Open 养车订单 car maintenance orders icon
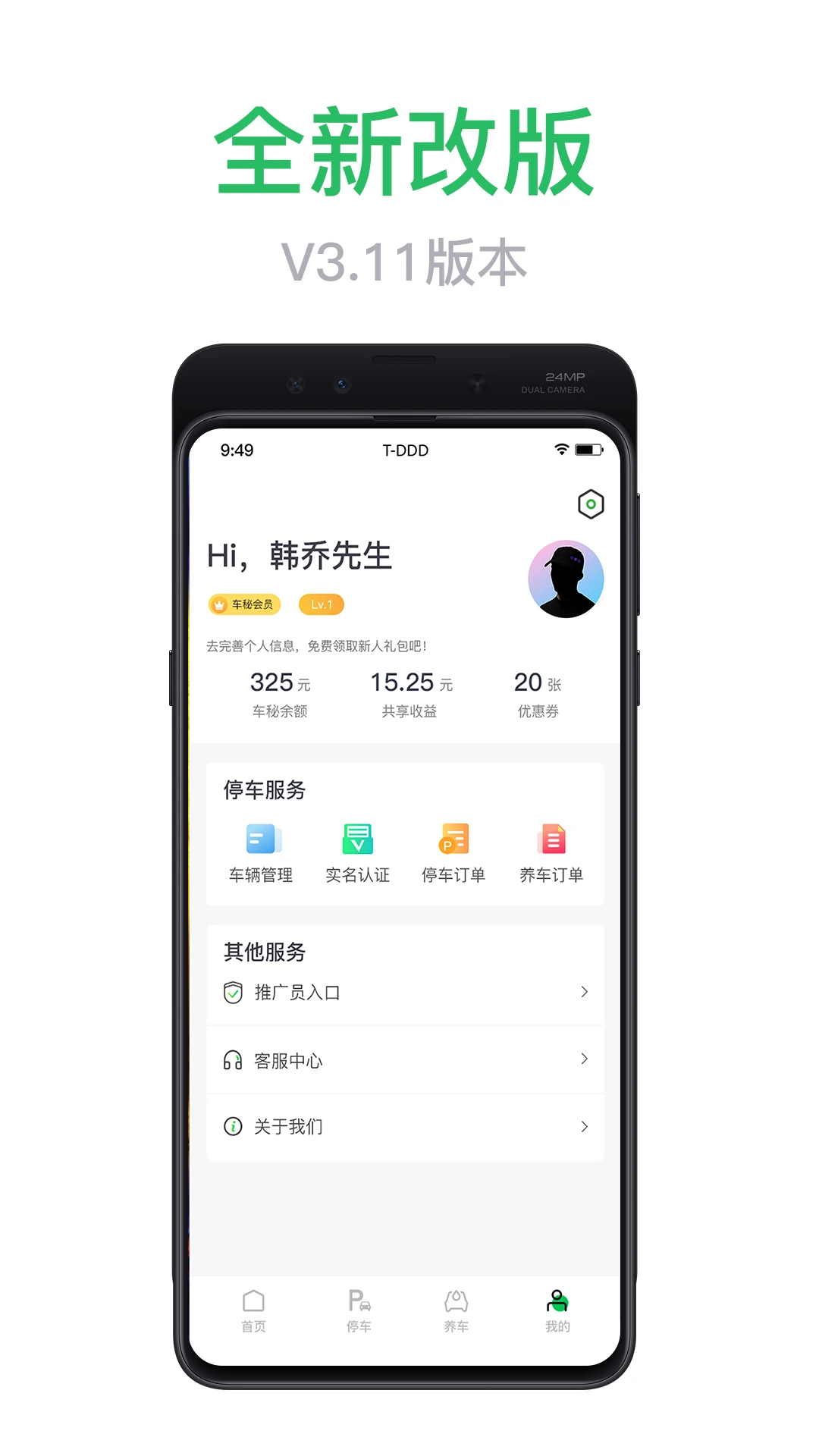819x1456 pixels. pyautogui.click(x=551, y=840)
